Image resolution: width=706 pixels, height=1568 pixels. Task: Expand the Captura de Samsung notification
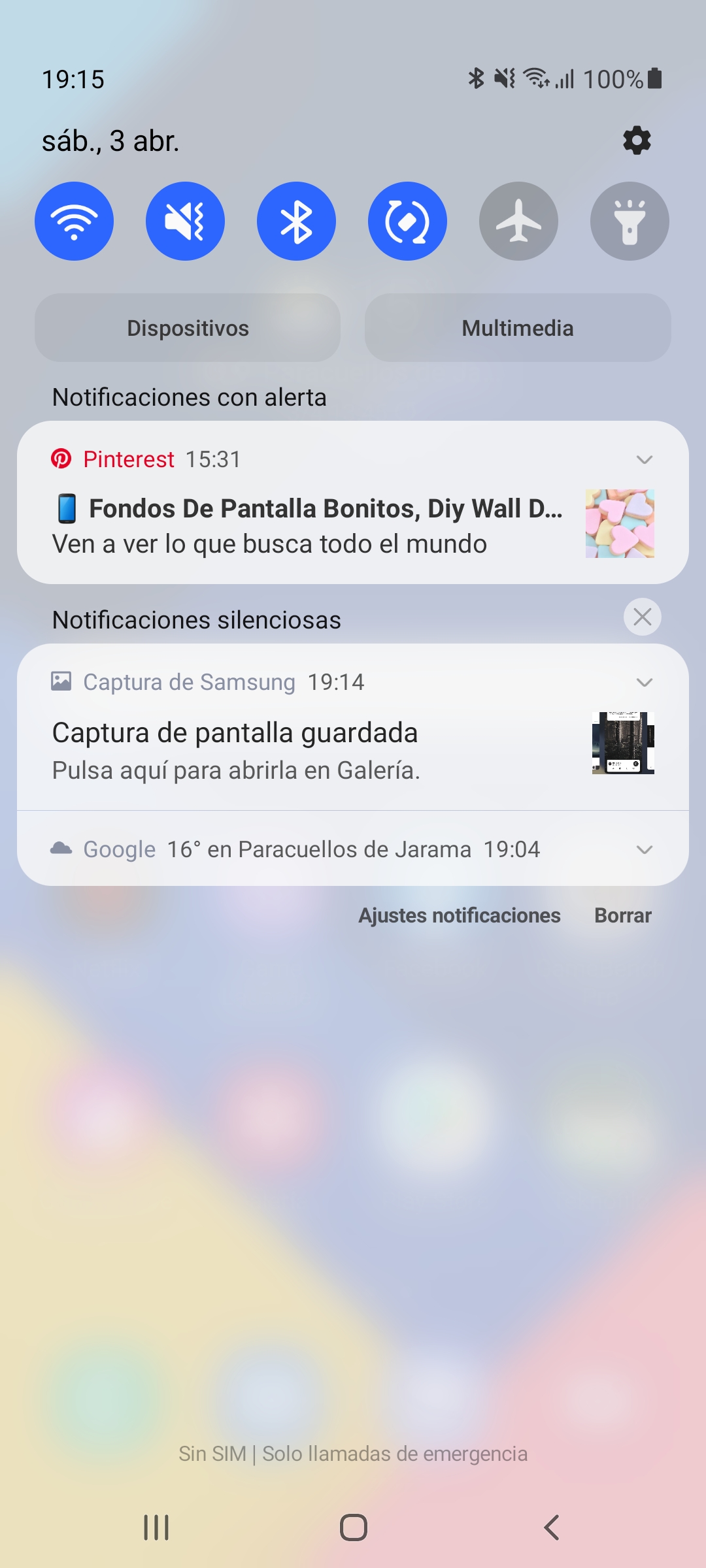(645, 682)
